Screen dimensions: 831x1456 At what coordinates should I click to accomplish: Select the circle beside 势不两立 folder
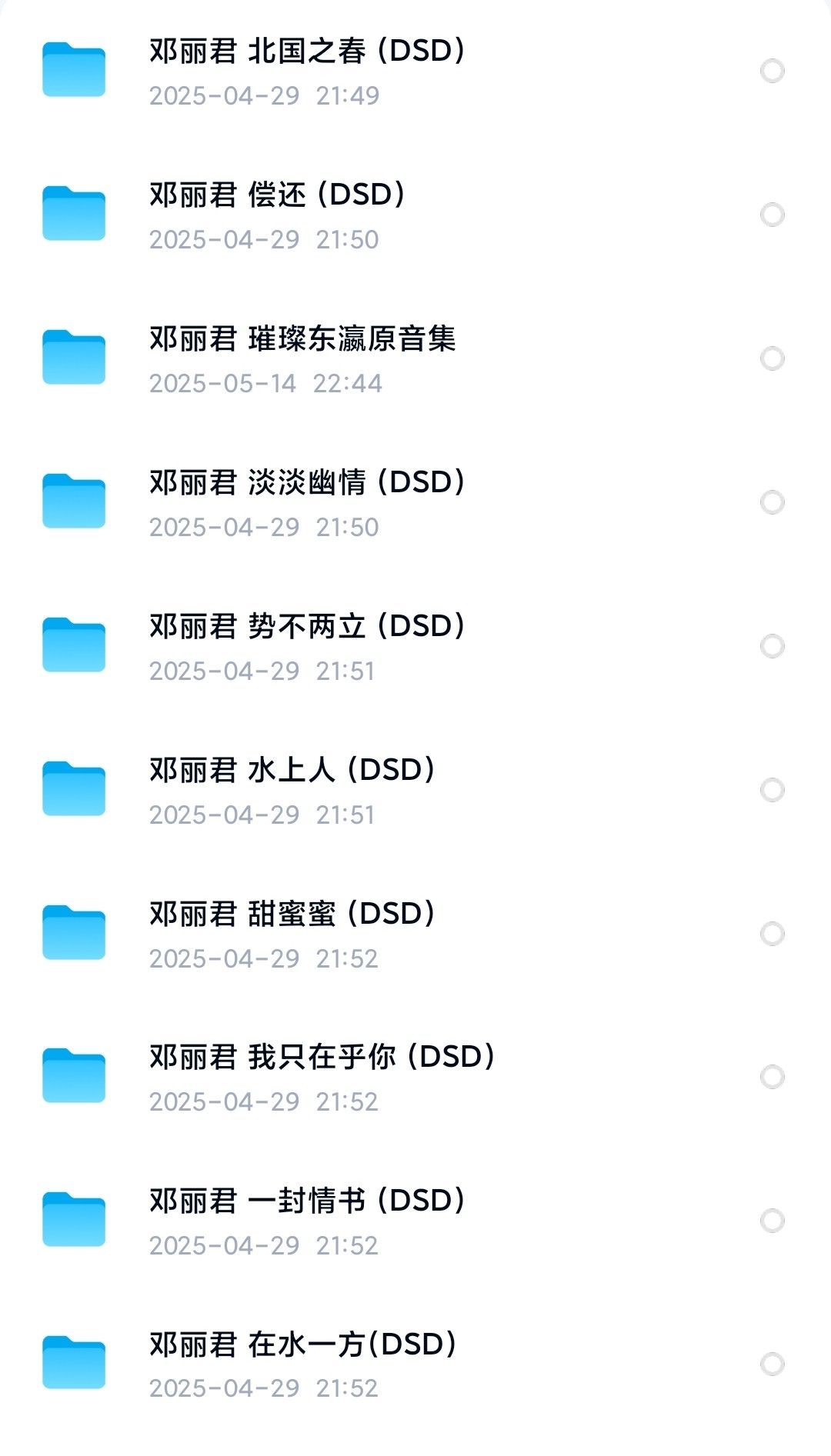pyautogui.click(x=772, y=646)
